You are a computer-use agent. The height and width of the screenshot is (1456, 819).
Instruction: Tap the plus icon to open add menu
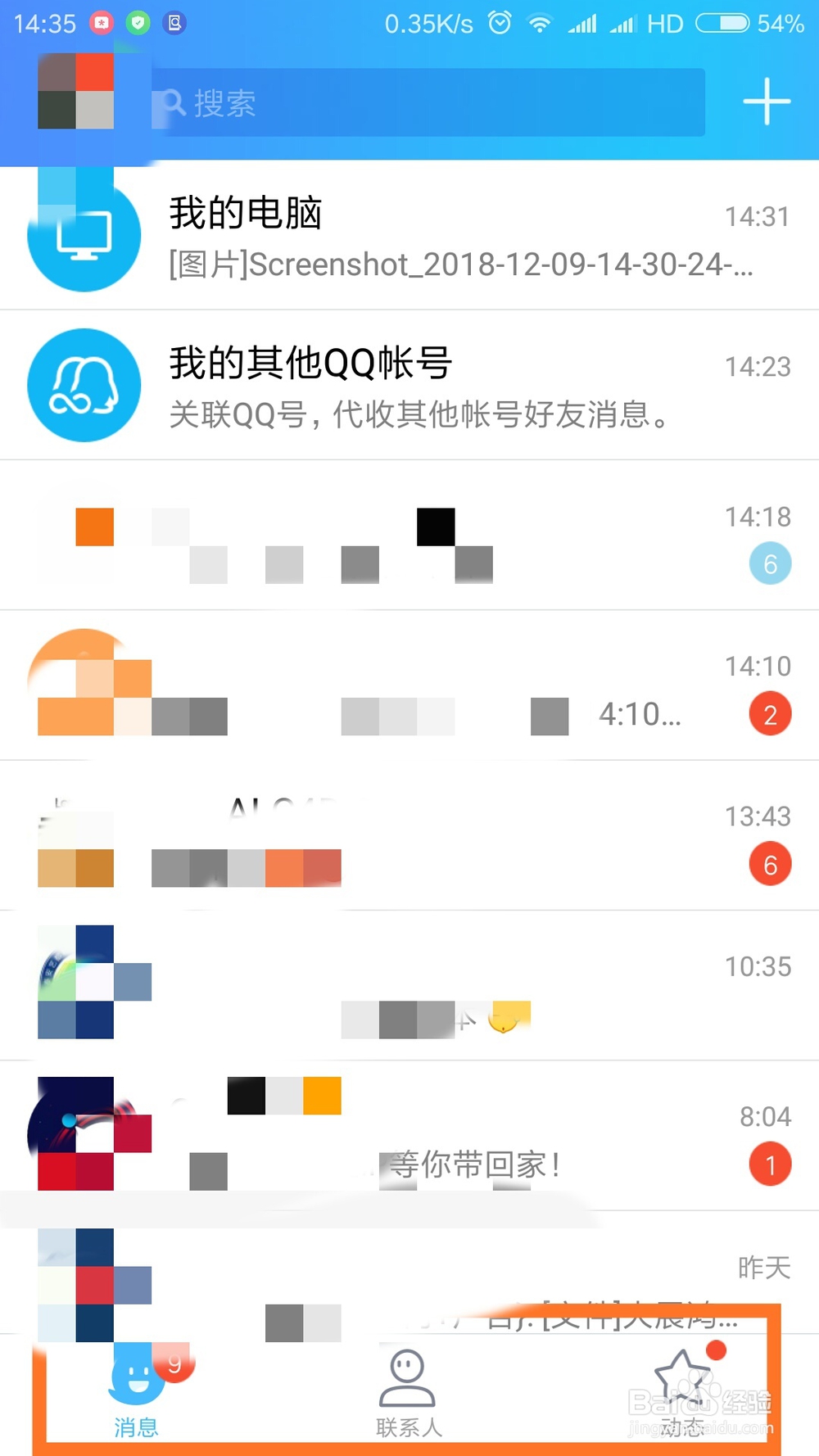pyautogui.click(x=767, y=102)
